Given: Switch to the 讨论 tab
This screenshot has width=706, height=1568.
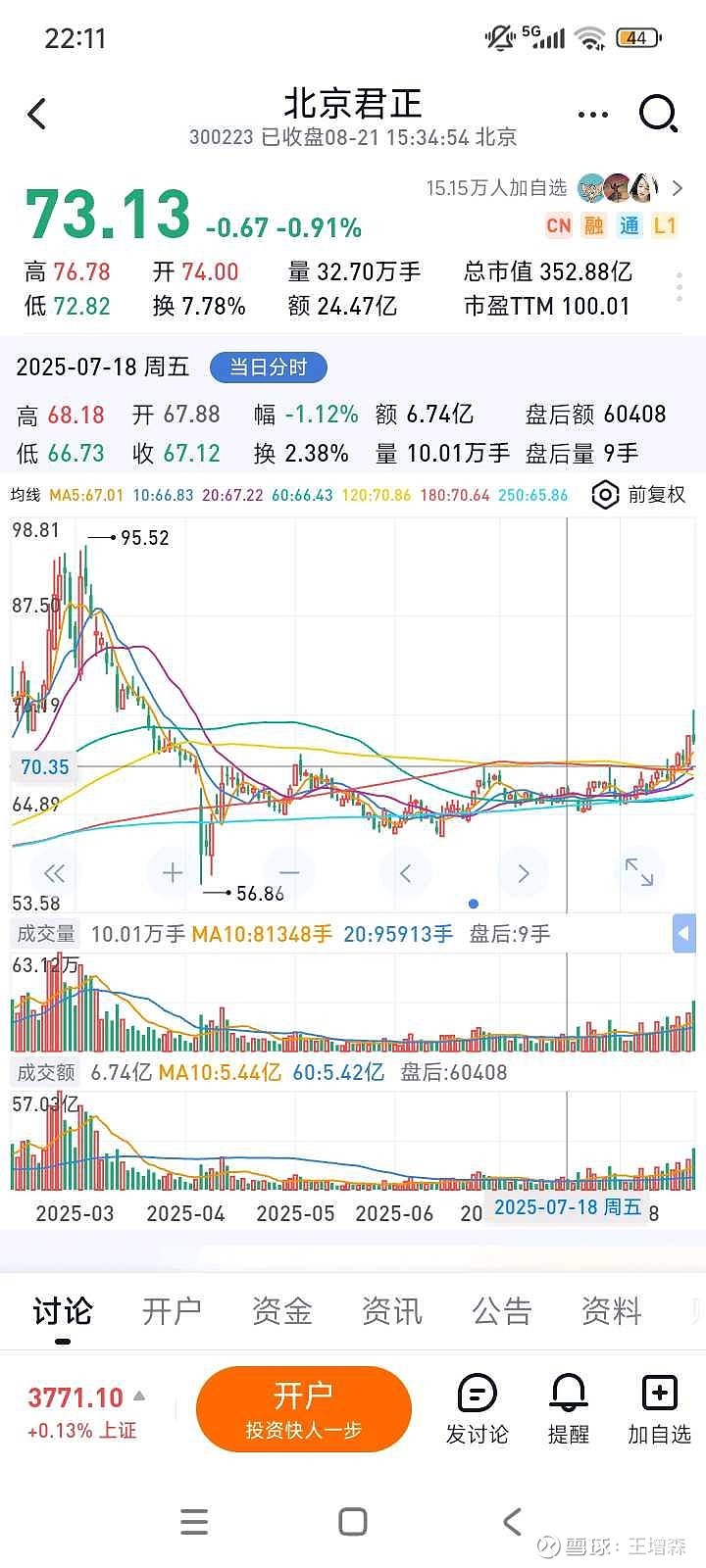Looking at the screenshot, I should [x=63, y=1311].
